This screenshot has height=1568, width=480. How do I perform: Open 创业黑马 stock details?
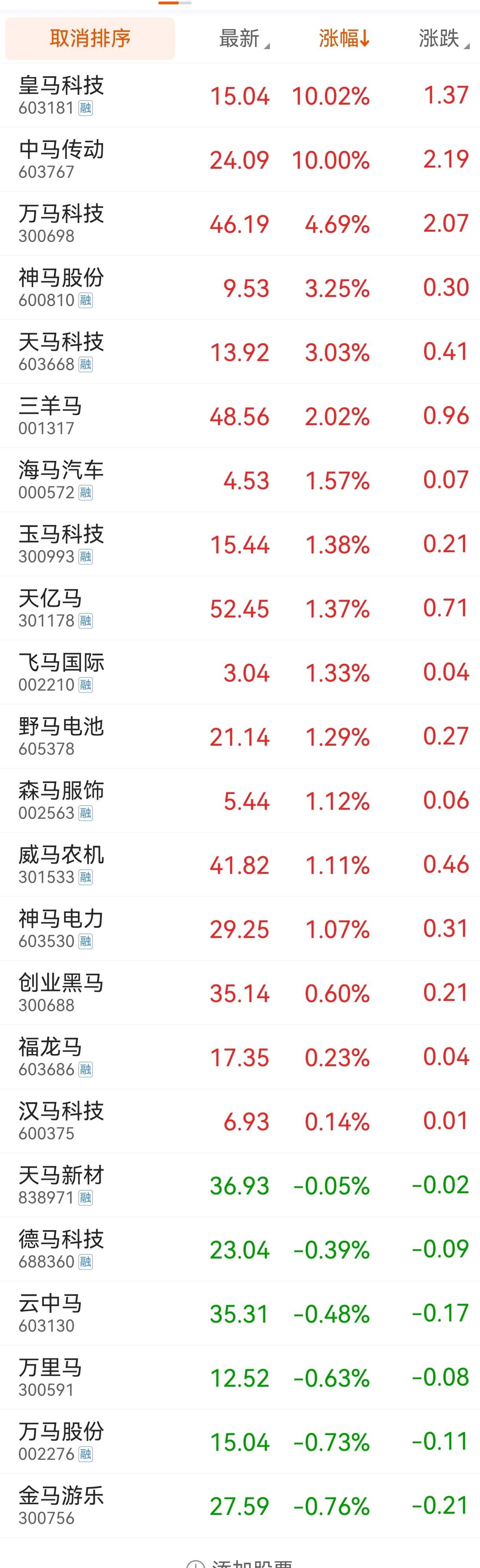(240, 993)
